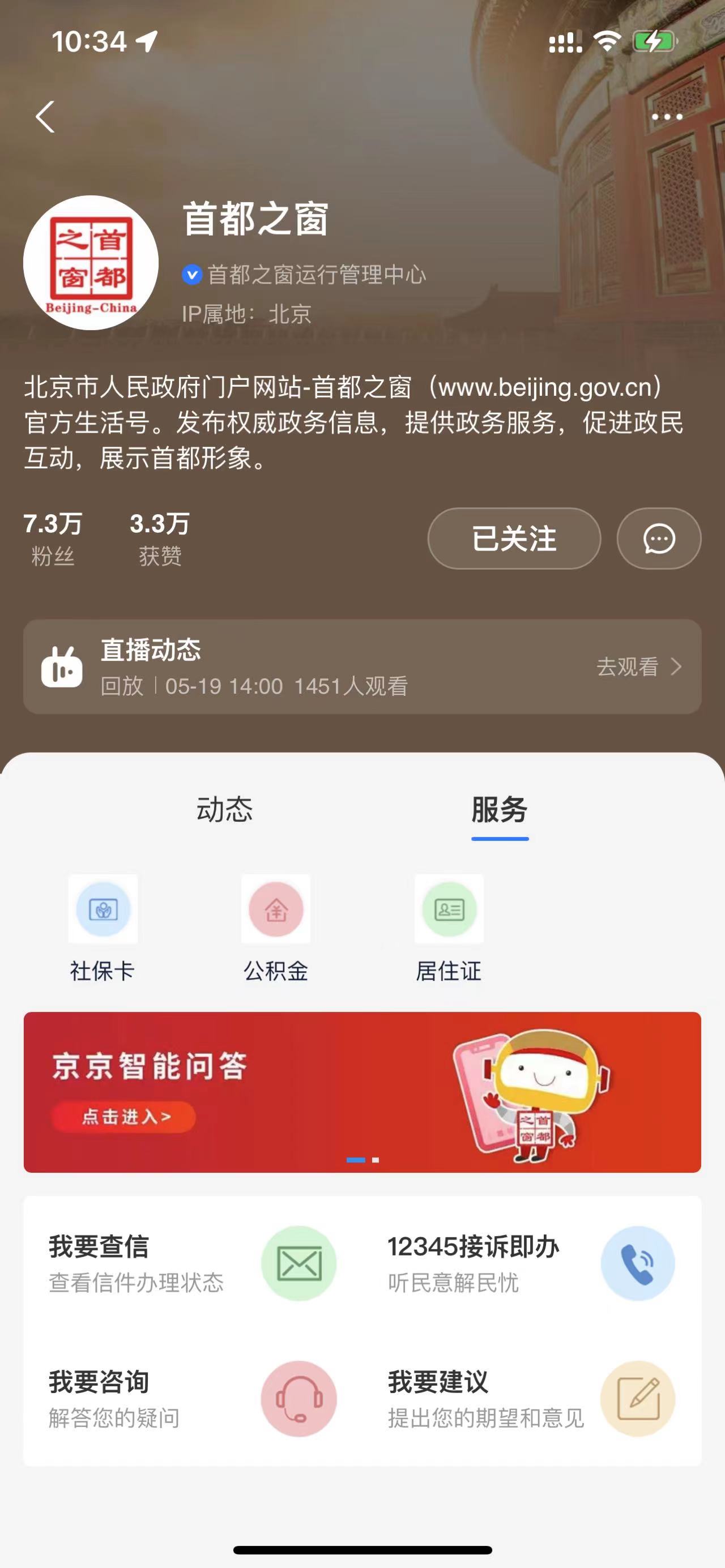
Task: Open the 社保卡 service icon
Action: click(104, 909)
